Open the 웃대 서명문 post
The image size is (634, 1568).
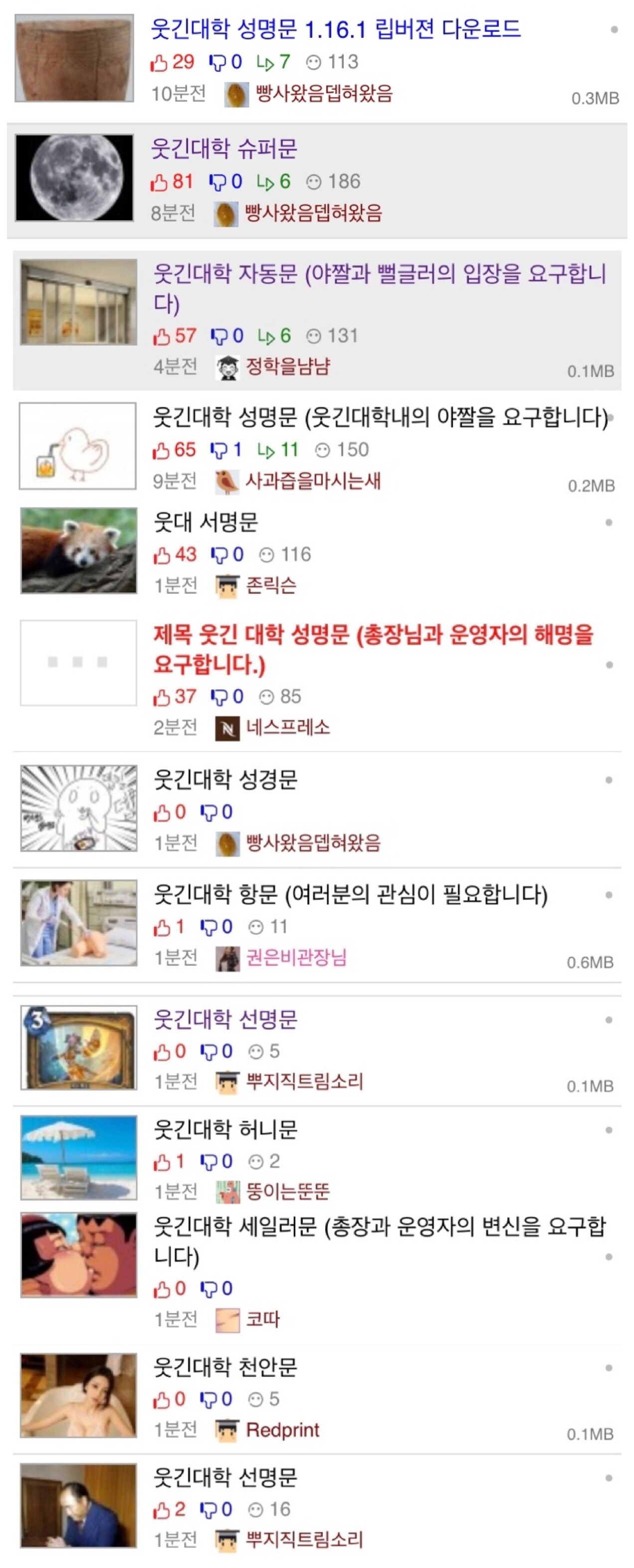click(x=205, y=523)
